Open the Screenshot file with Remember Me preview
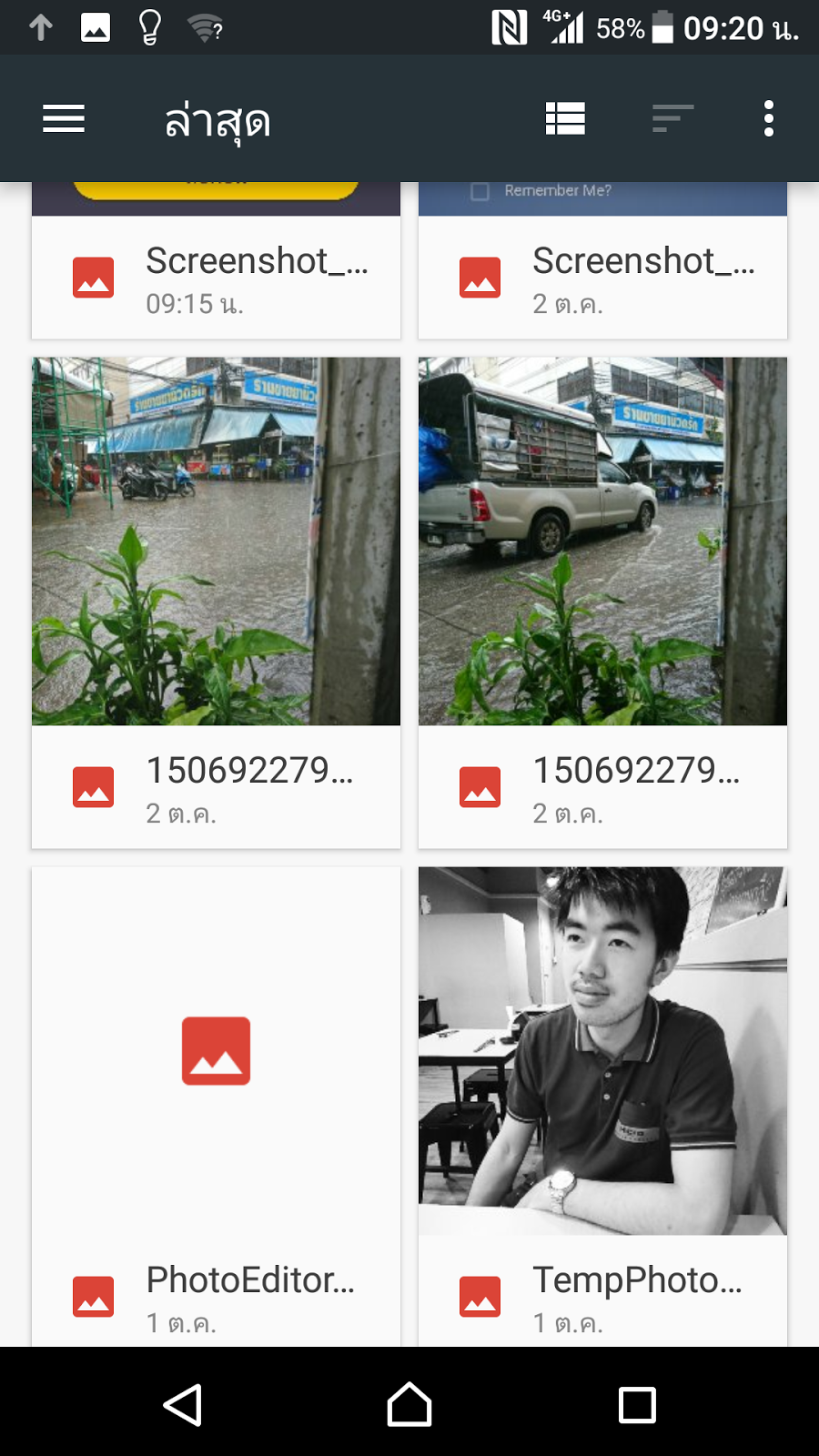 602,278
